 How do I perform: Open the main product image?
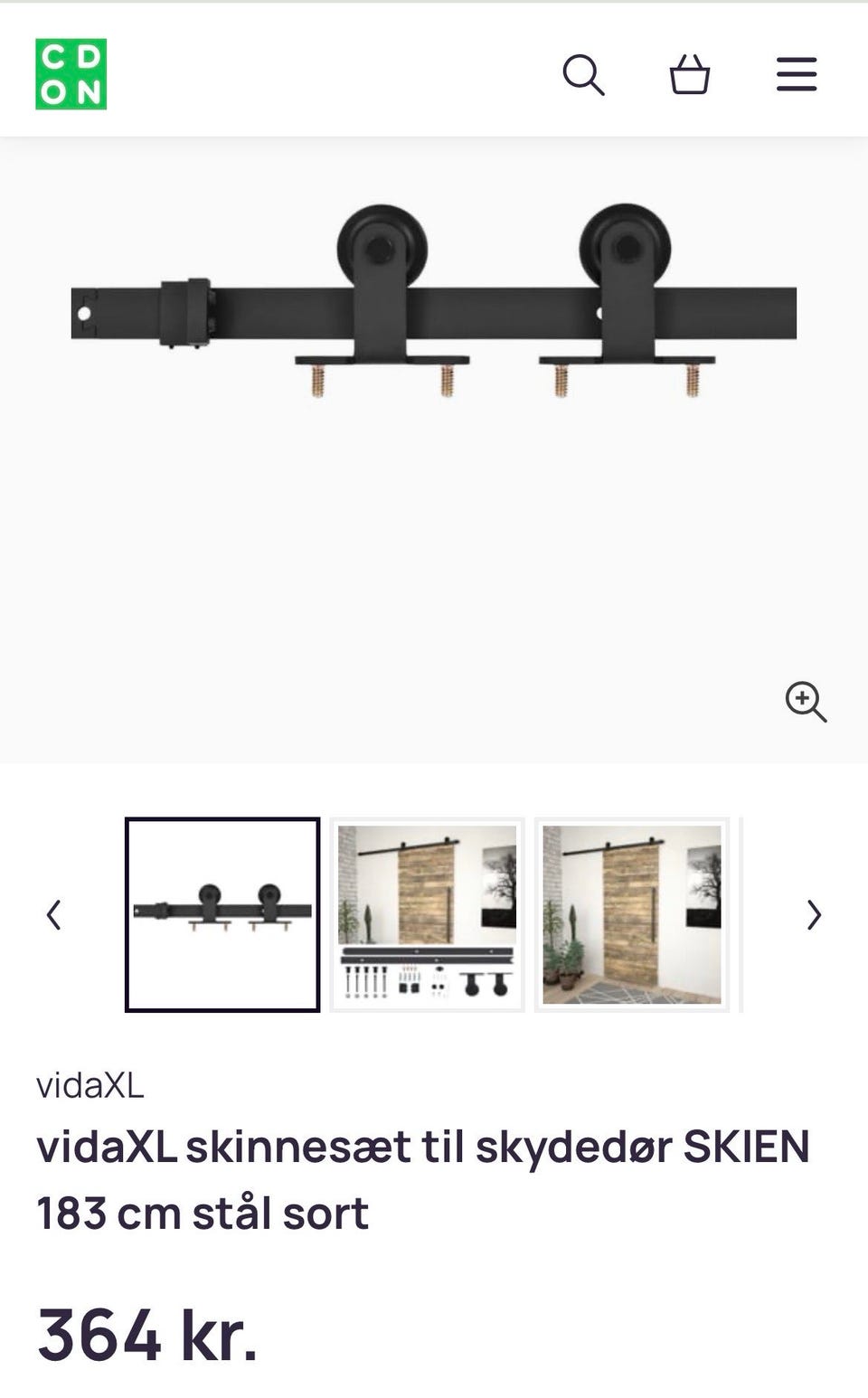(434, 450)
